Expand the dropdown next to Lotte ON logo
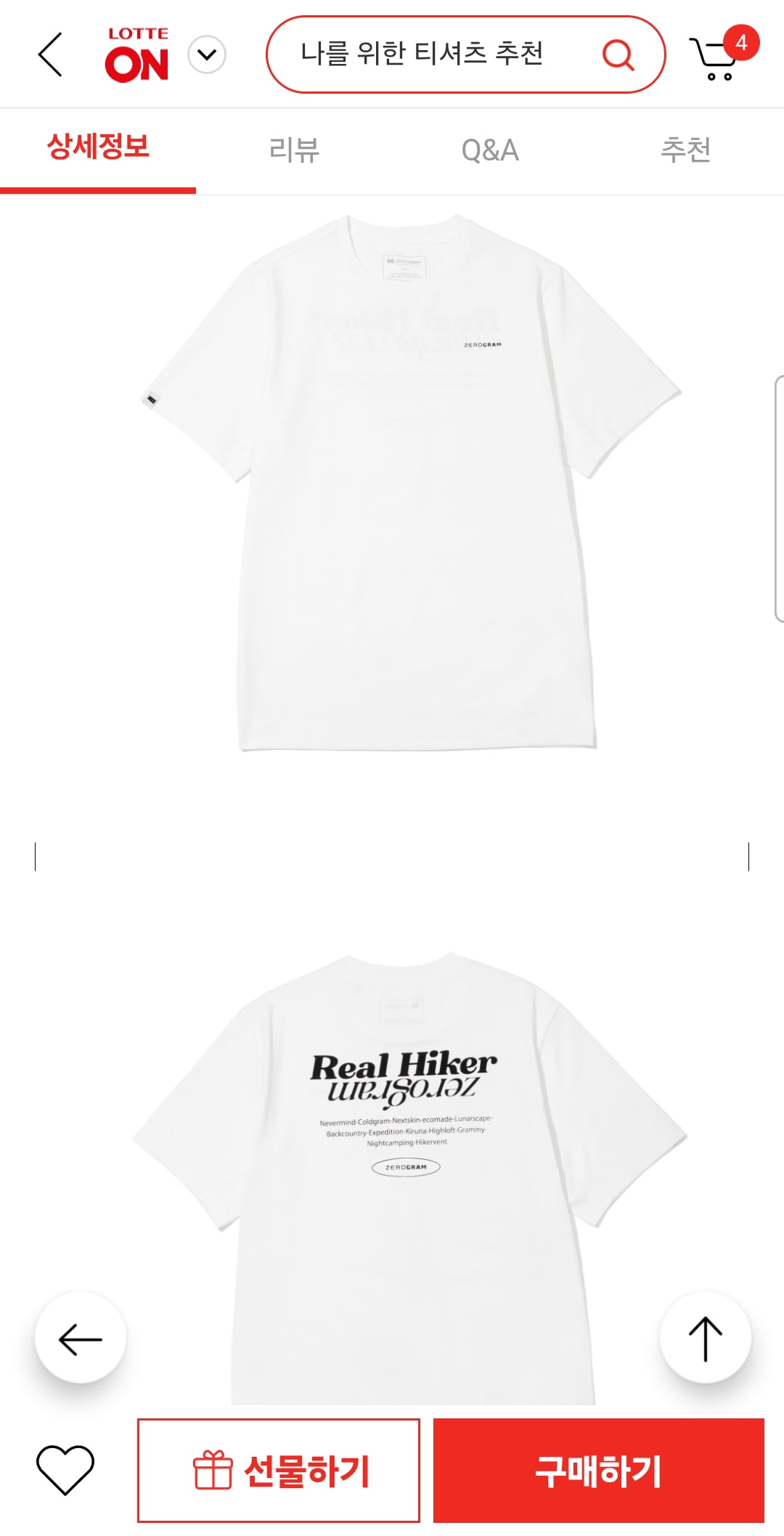Viewport: 784px width, 1536px height. [207, 55]
